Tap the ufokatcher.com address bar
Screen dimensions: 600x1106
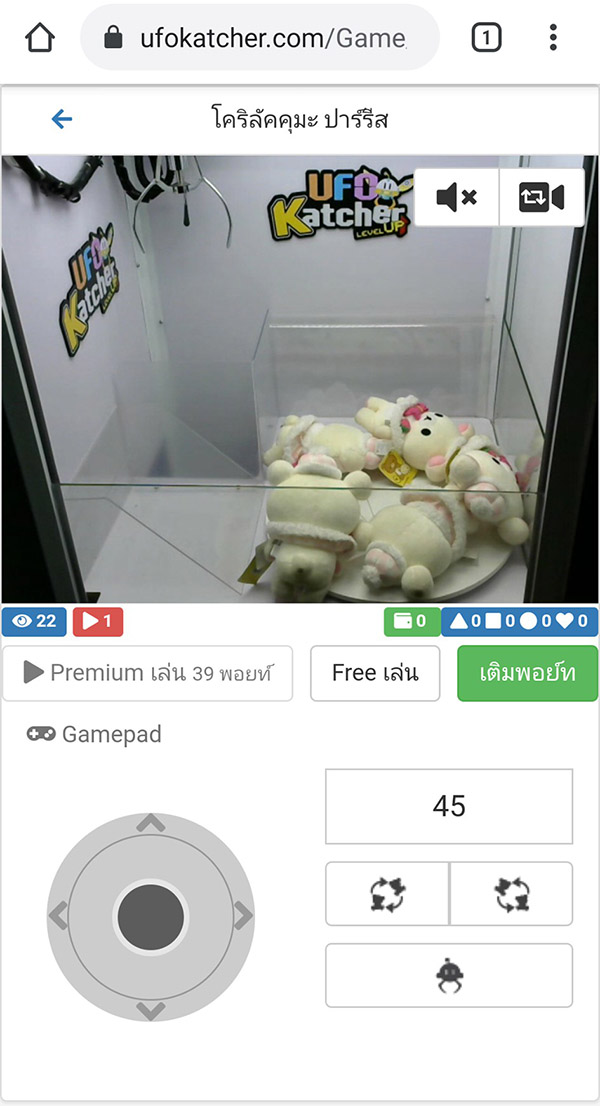tap(260, 38)
